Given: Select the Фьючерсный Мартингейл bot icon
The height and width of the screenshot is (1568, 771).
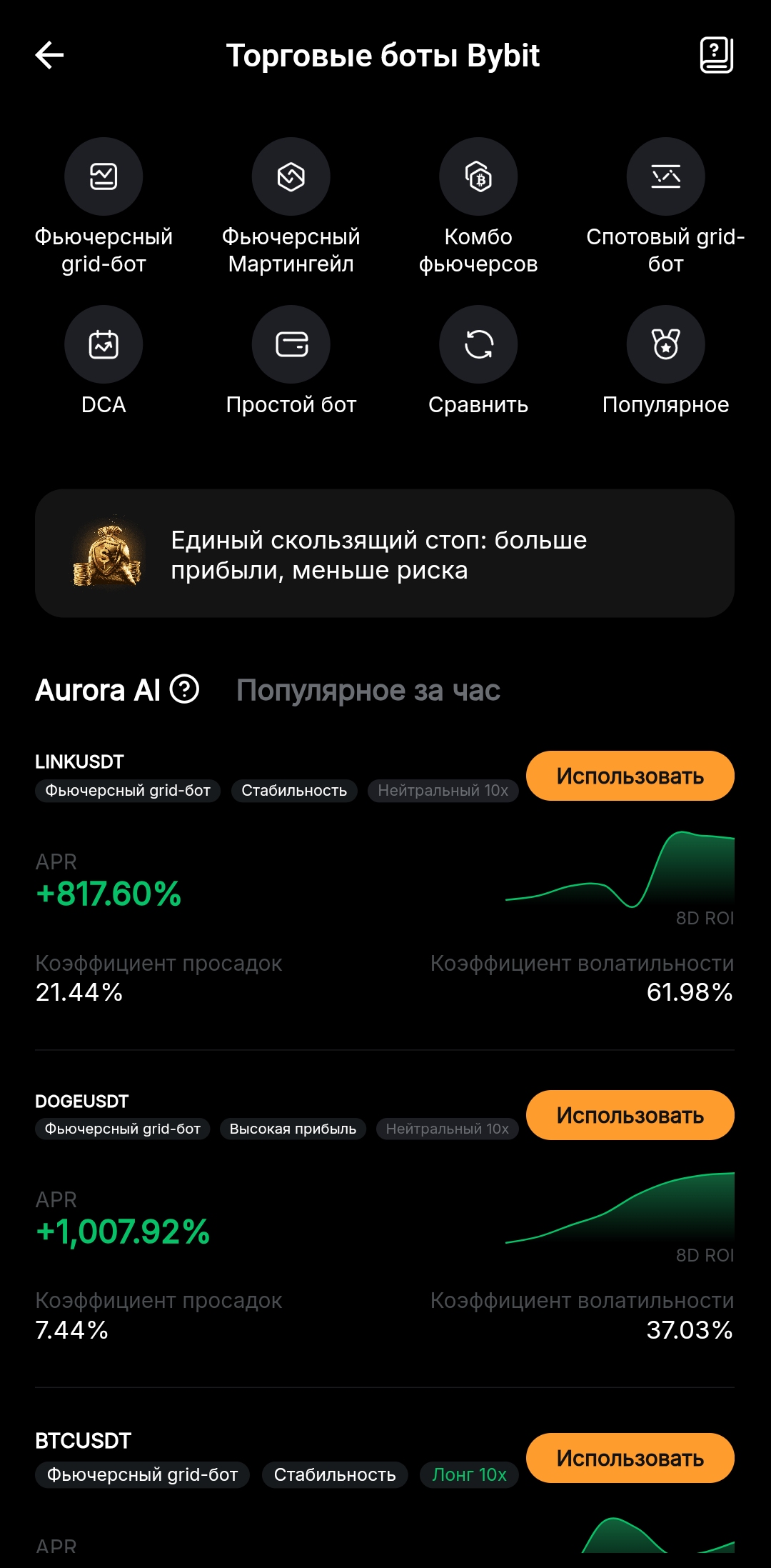Looking at the screenshot, I should [x=291, y=176].
